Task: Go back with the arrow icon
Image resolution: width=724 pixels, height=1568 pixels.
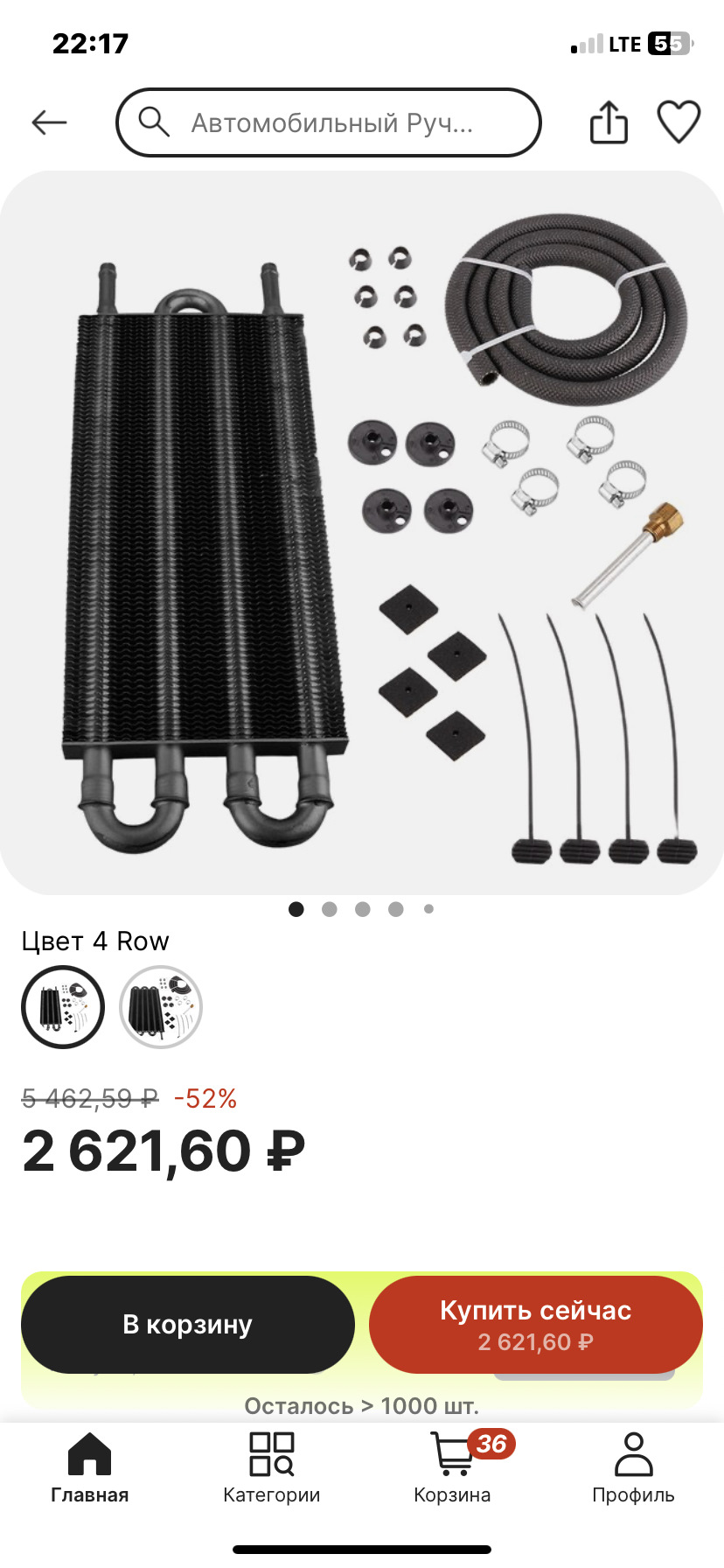Action: click(49, 122)
